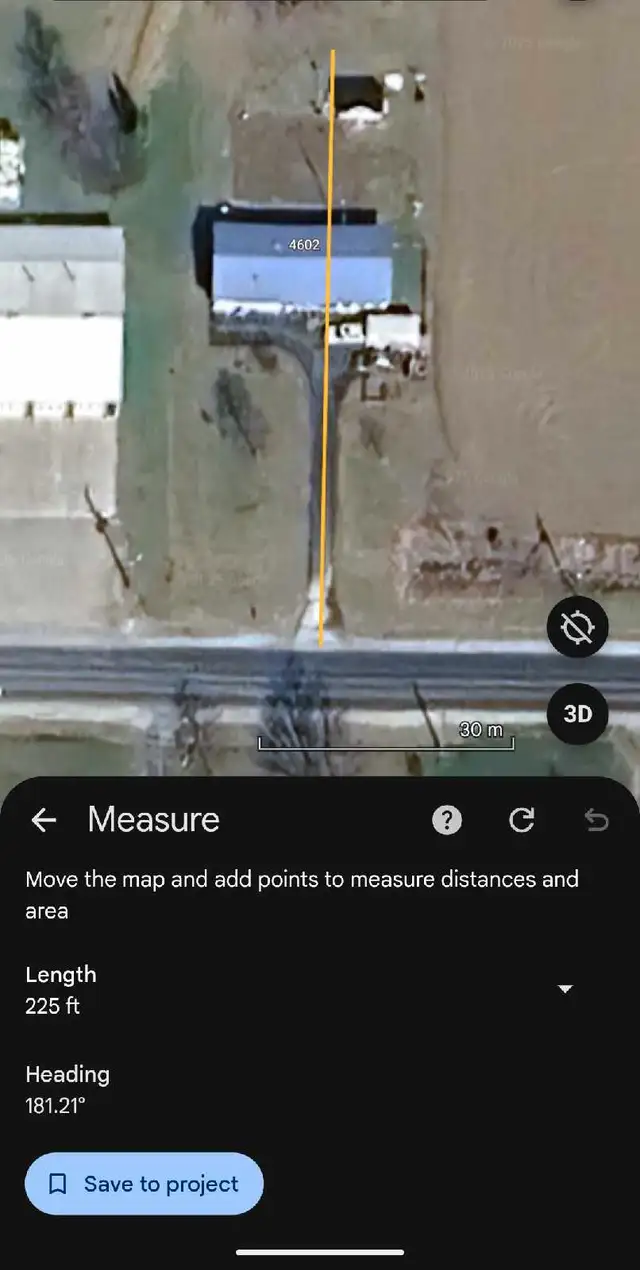Expand the Length units dropdown
This screenshot has height=1270, width=640.
point(565,989)
